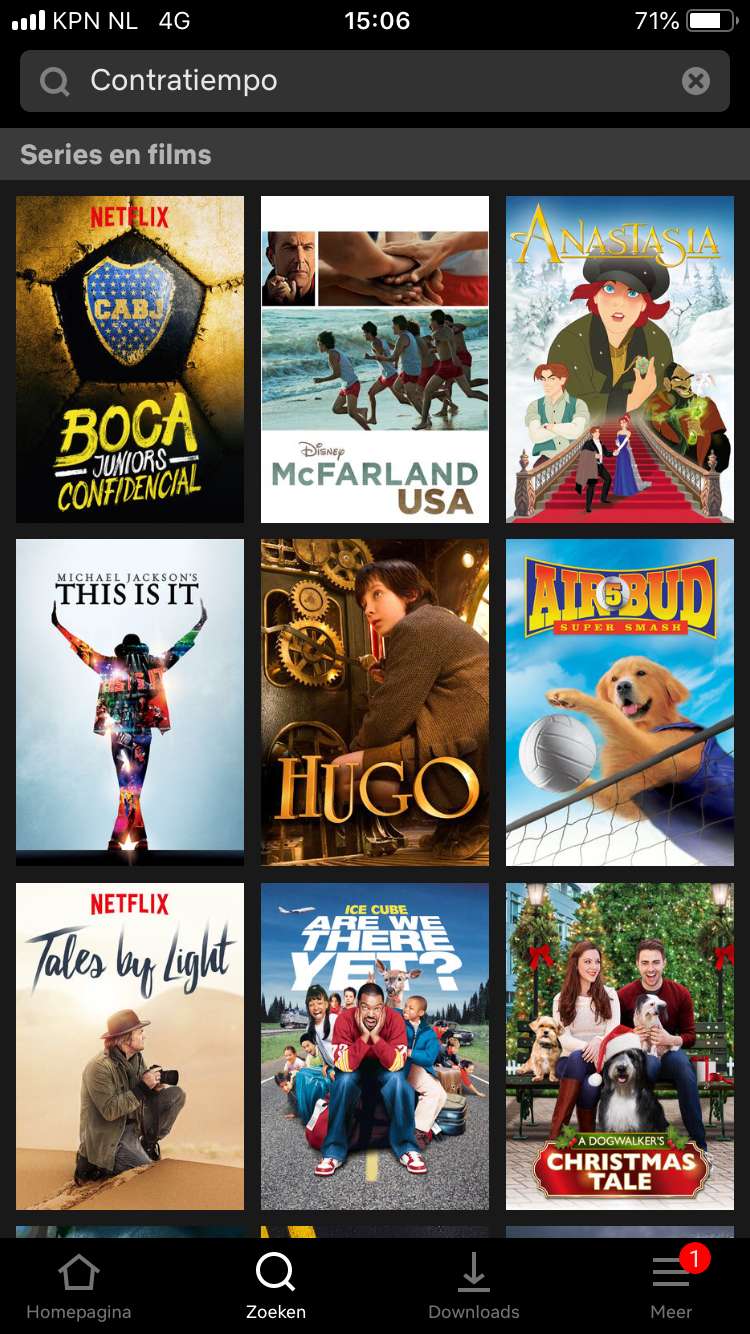Open A Dogwalker's Christmas Tale
Viewport: 750px width, 1334px height.
(620, 1046)
